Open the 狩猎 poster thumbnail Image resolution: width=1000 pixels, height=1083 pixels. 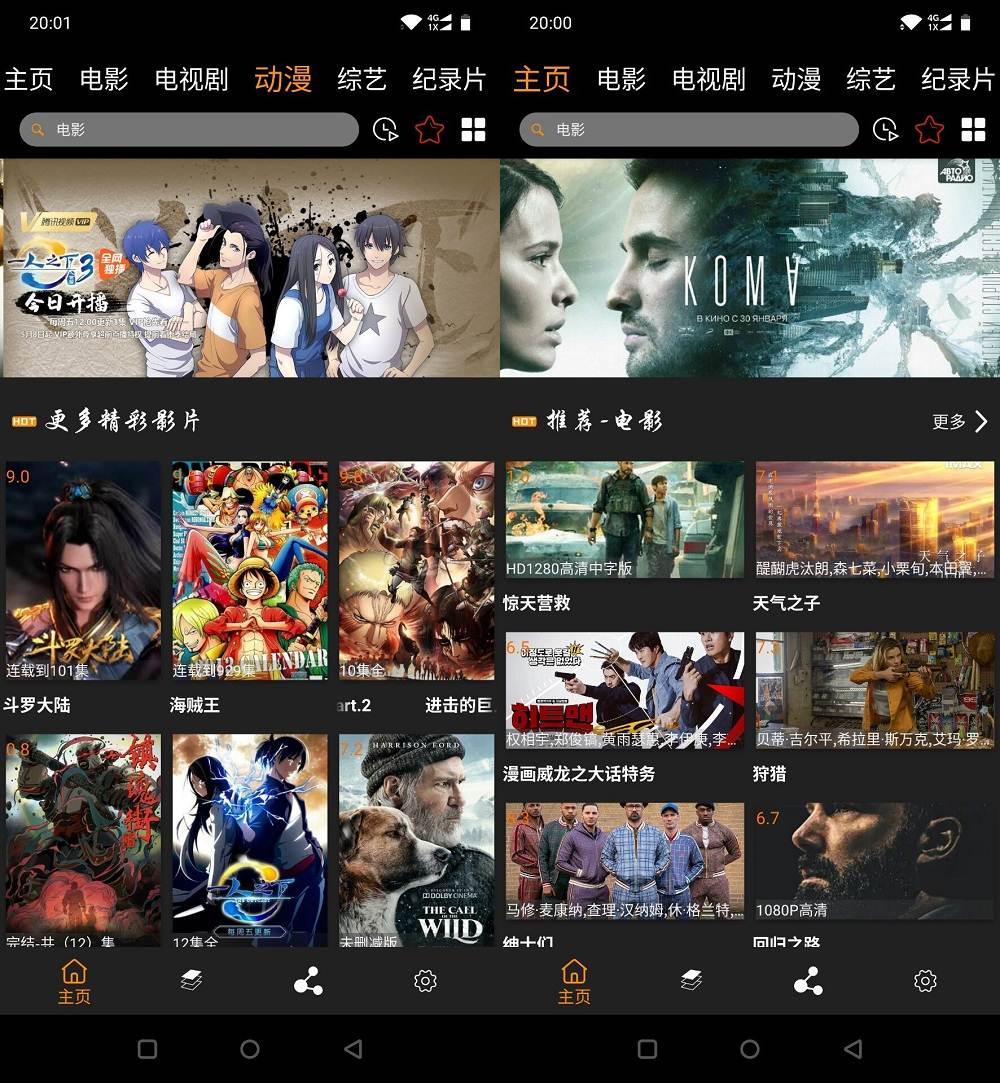(x=873, y=690)
